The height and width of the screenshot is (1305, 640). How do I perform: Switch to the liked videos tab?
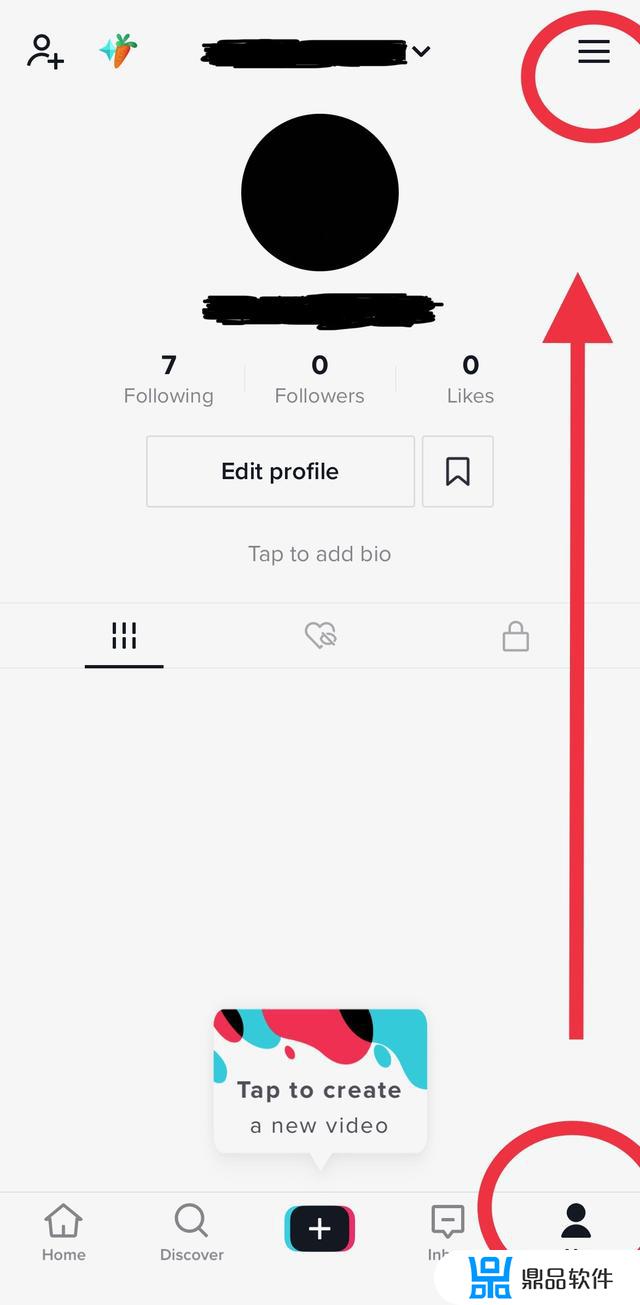(x=320, y=635)
